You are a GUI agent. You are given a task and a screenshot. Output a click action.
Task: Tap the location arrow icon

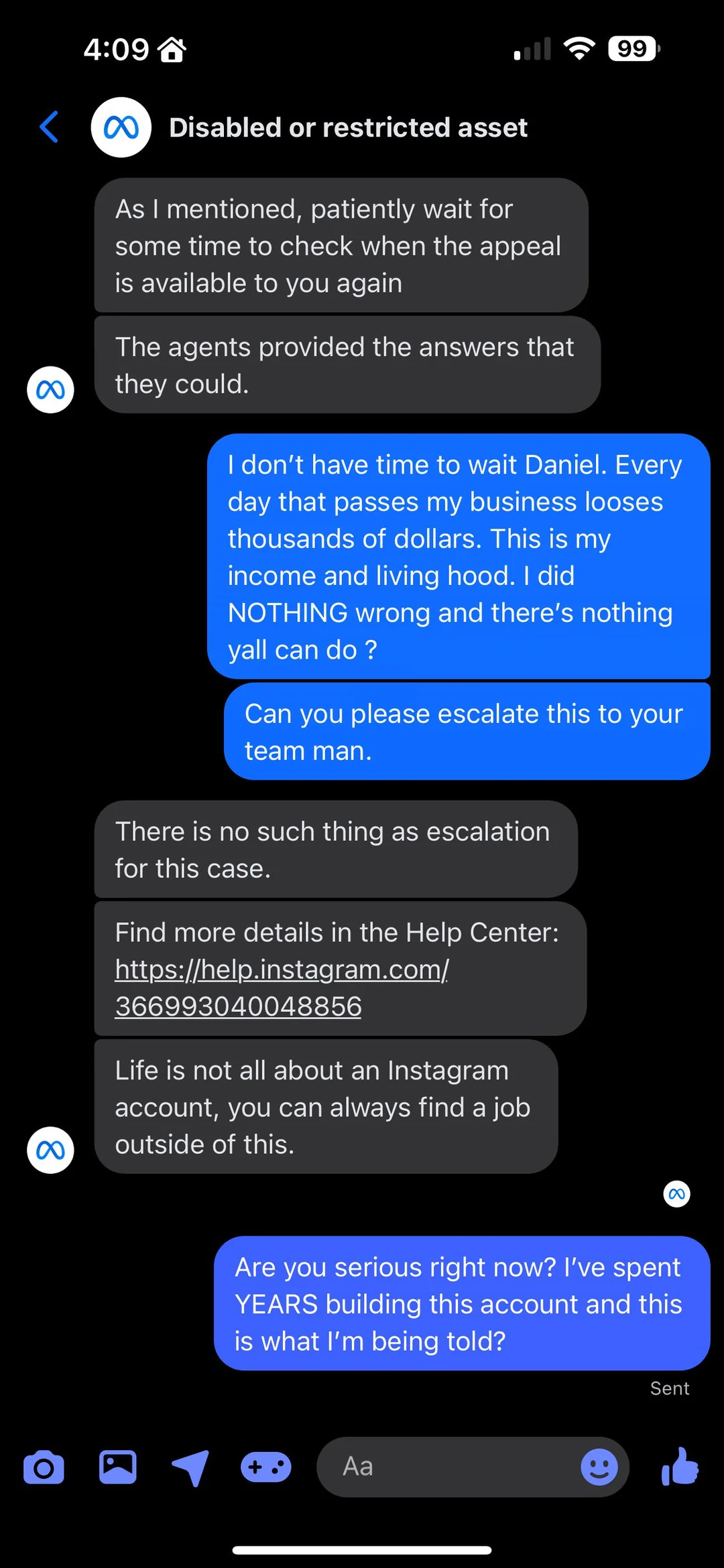pos(191,1467)
